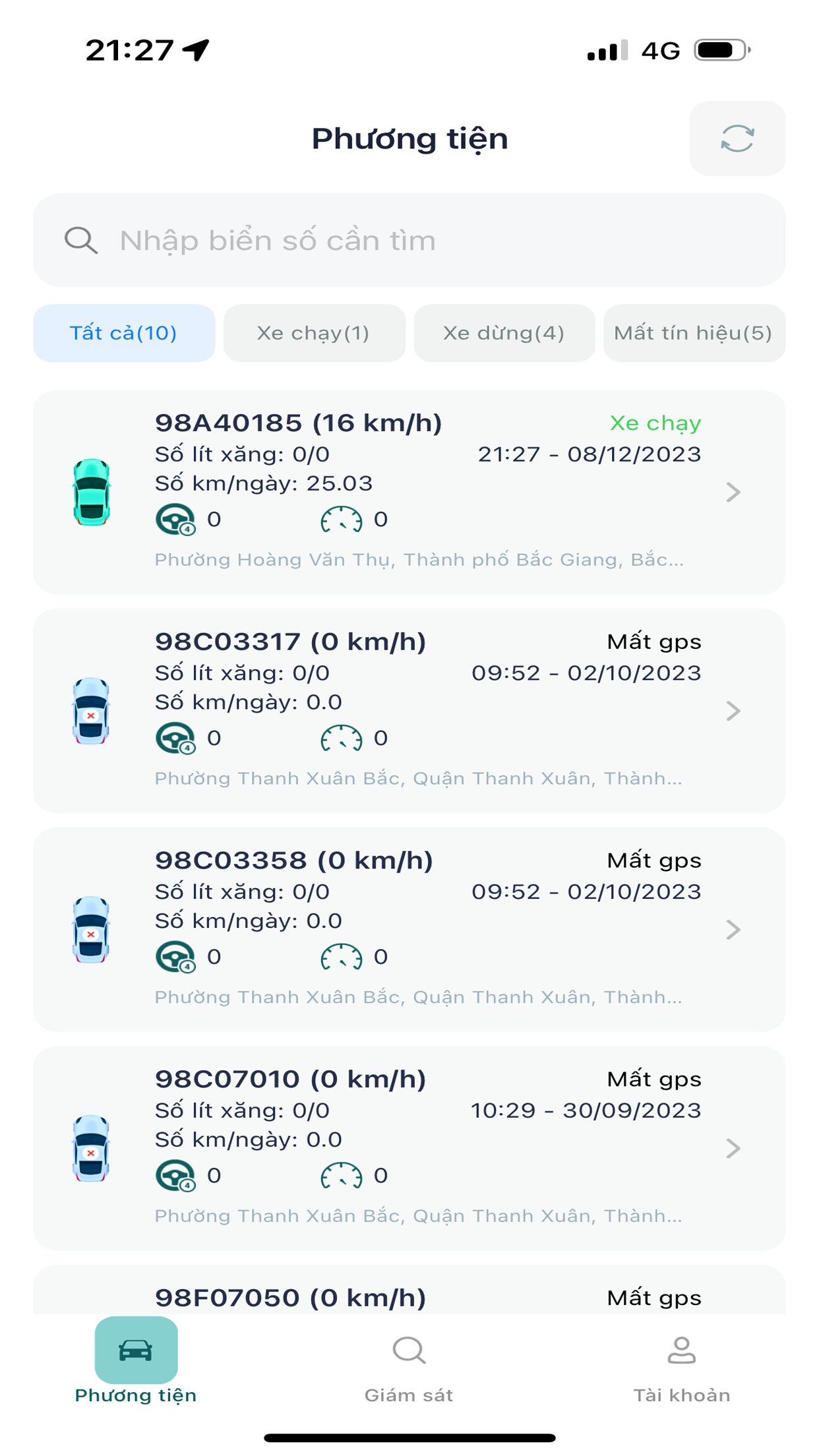819x1456 pixels.
Task: Open the 98C07010 vehicle card
Action: pyautogui.click(x=409, y=1149)
